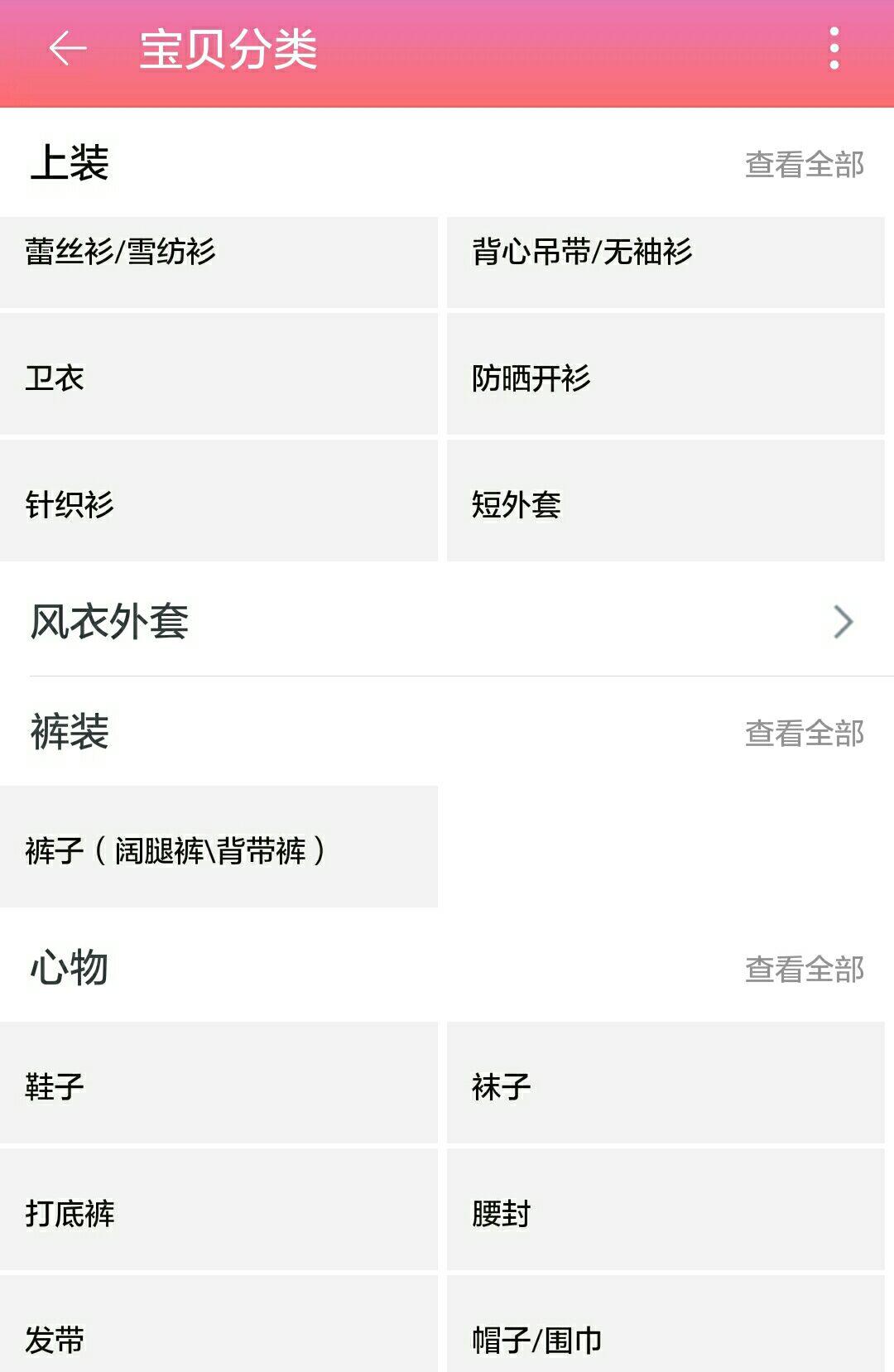Viewport: 894px width, 1372px height.
Task: Open the overflow menu
Action: tap(834, 49)
